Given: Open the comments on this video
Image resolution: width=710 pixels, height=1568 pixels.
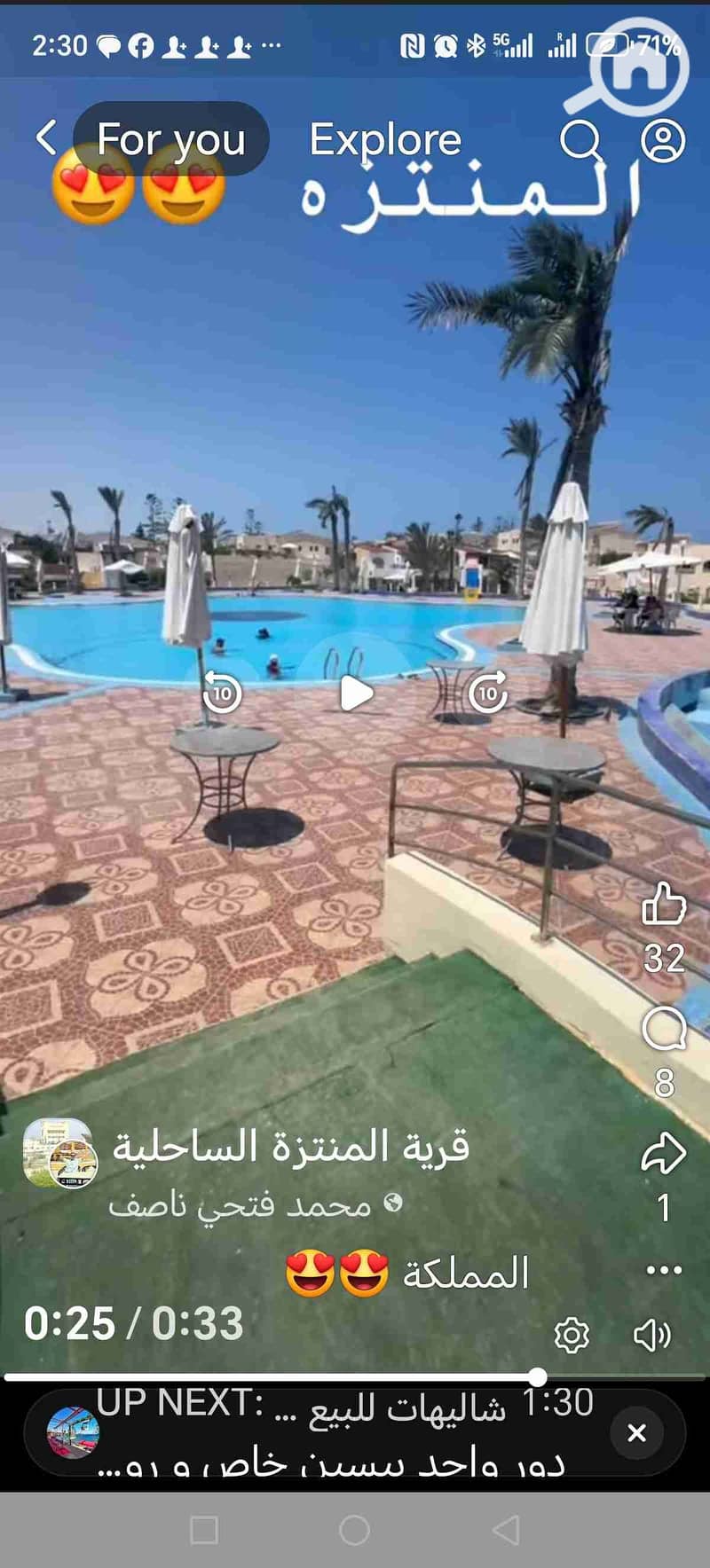Looking at the screenshot, I should coord(664,1031).
